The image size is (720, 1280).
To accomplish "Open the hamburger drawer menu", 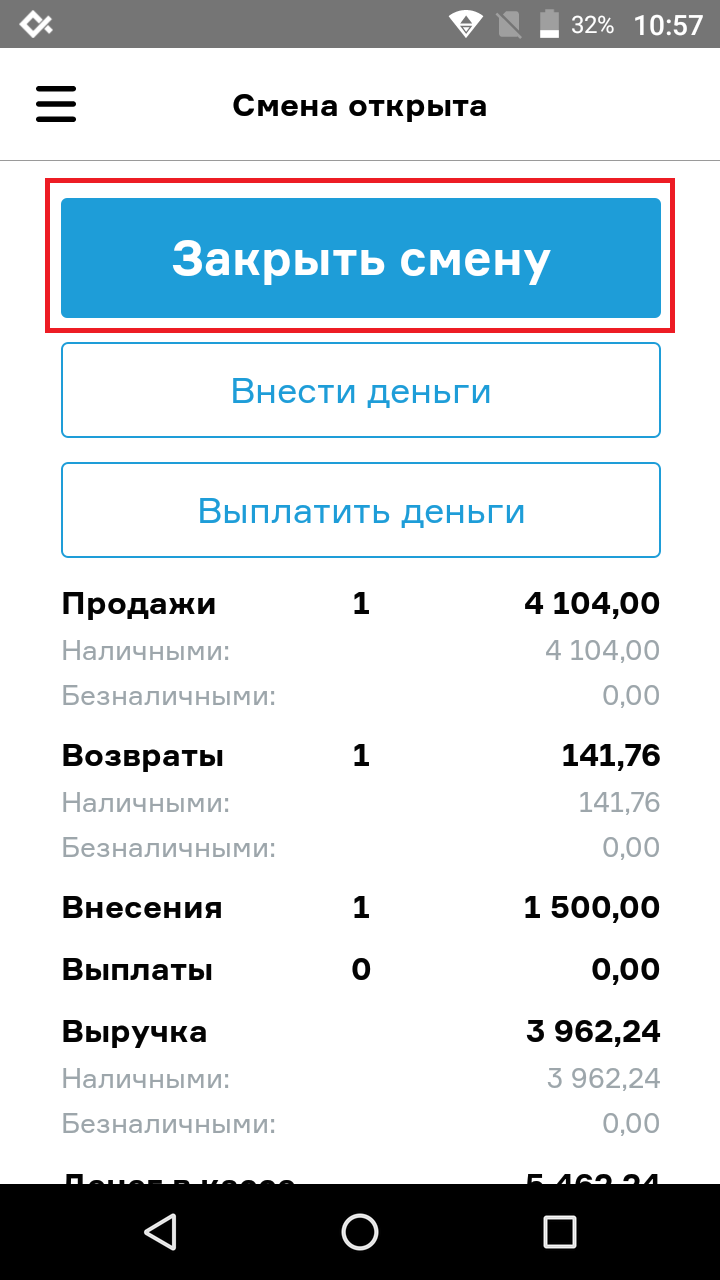I will [56, 104].
